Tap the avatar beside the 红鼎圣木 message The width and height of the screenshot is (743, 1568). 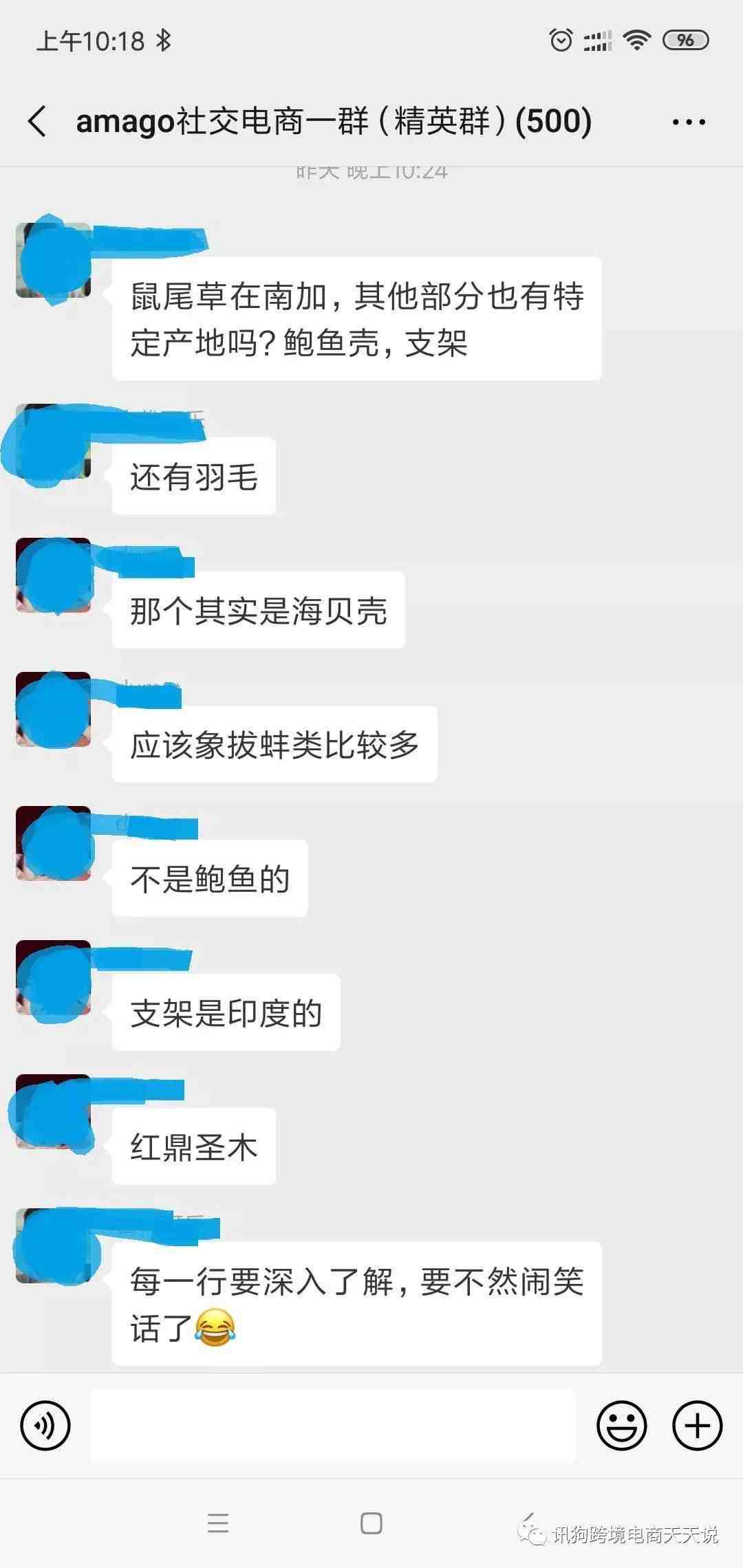[x=54, y=1111]
